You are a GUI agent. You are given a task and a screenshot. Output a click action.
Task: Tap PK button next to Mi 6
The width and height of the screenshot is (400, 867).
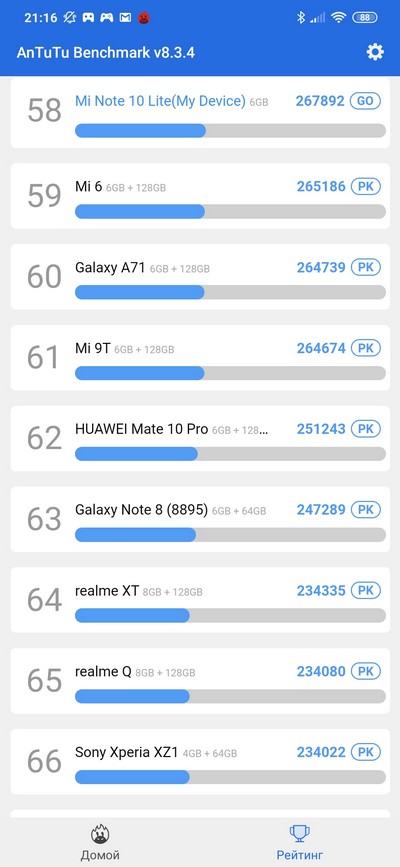[366, 186]
